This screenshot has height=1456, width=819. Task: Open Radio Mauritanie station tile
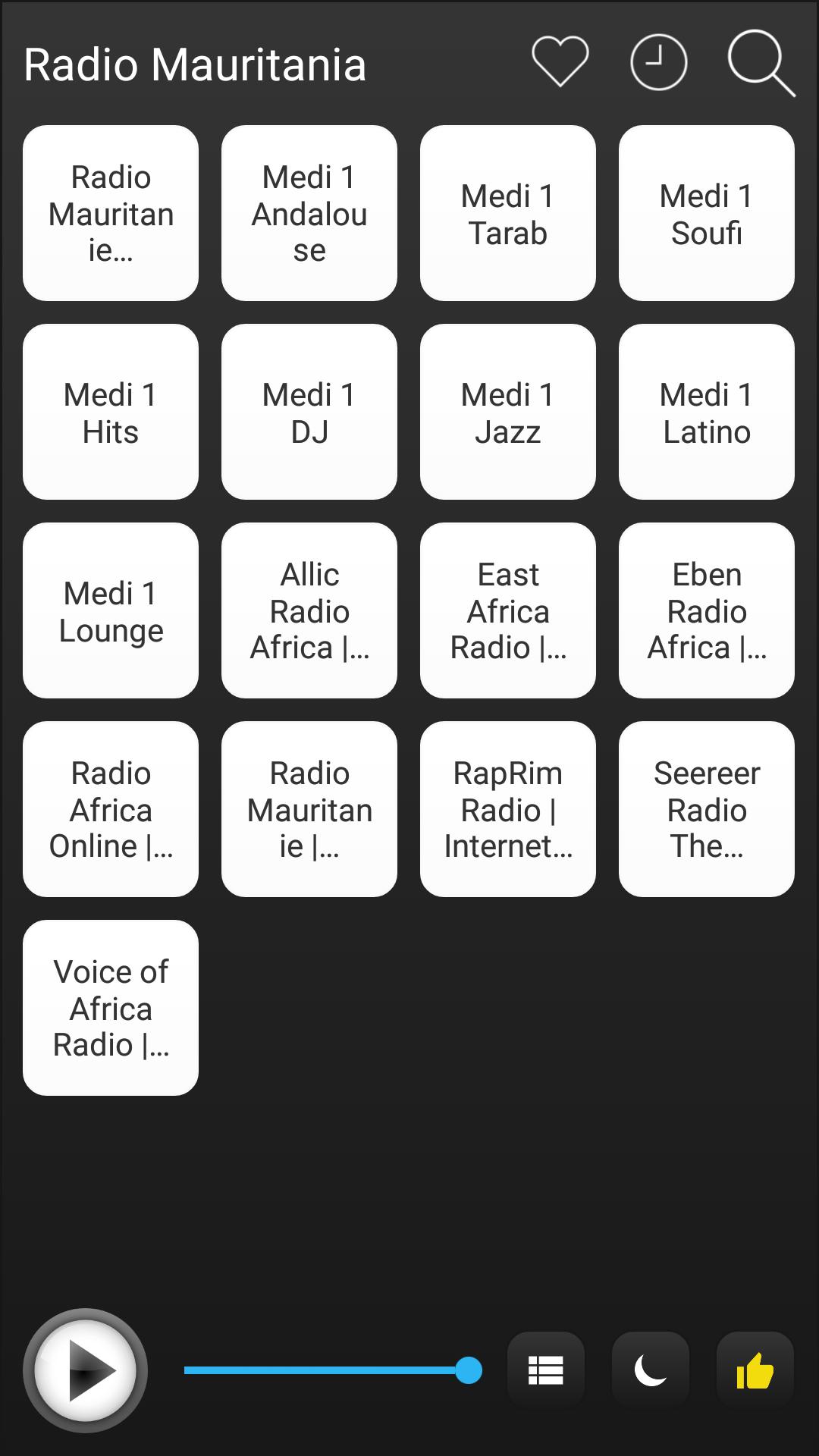pyautogui.click(x=110, y=213)
